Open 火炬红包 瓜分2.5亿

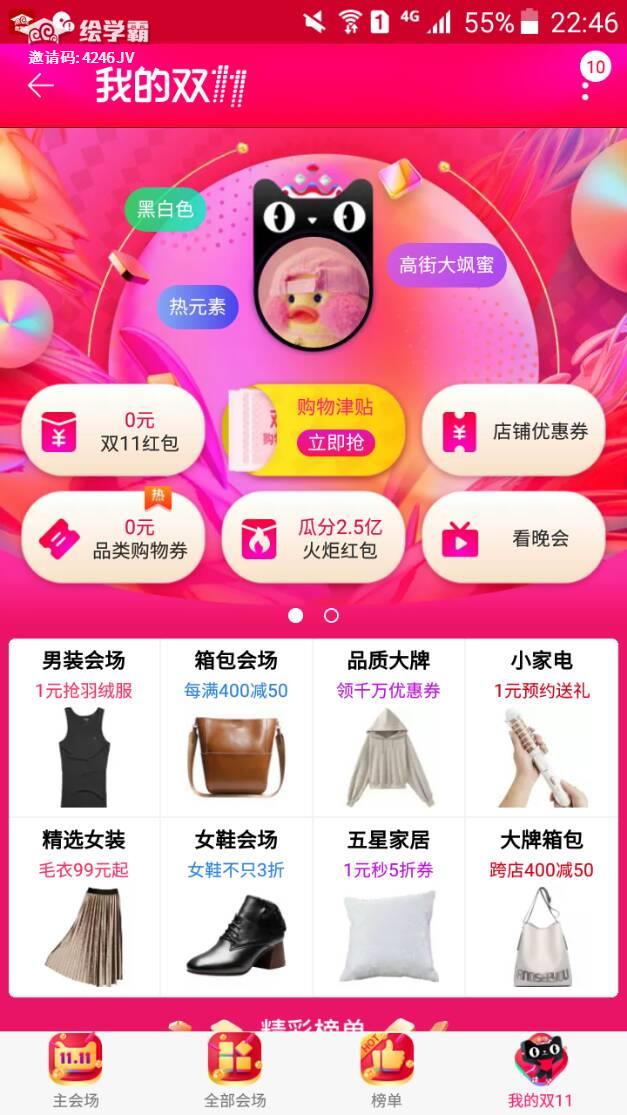(314, 538)
